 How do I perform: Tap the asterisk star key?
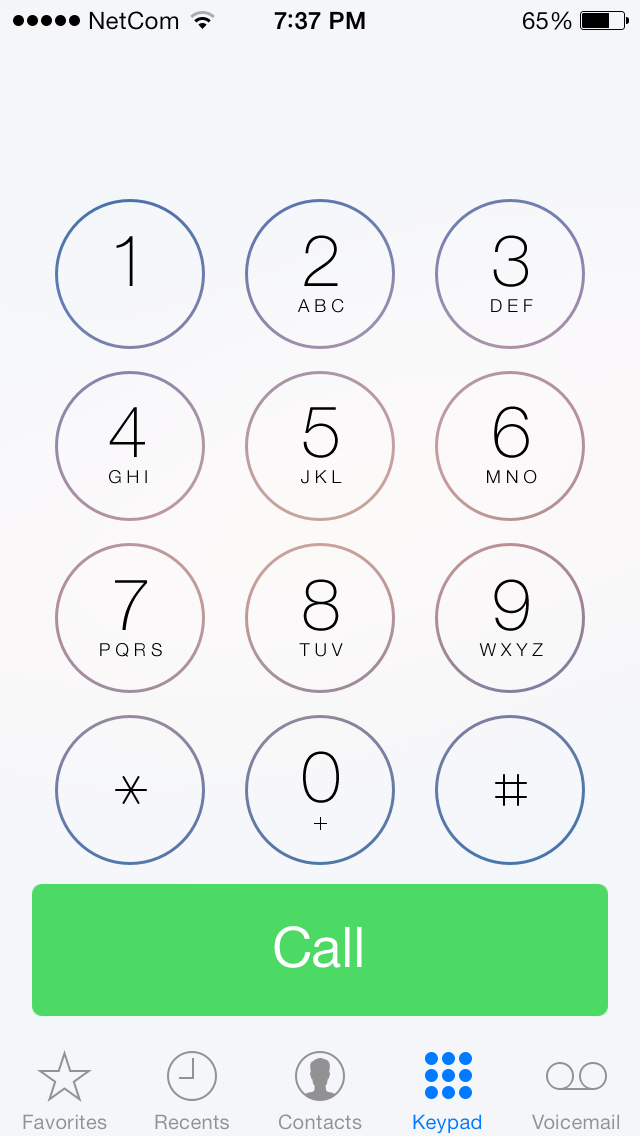click(130, 790)
